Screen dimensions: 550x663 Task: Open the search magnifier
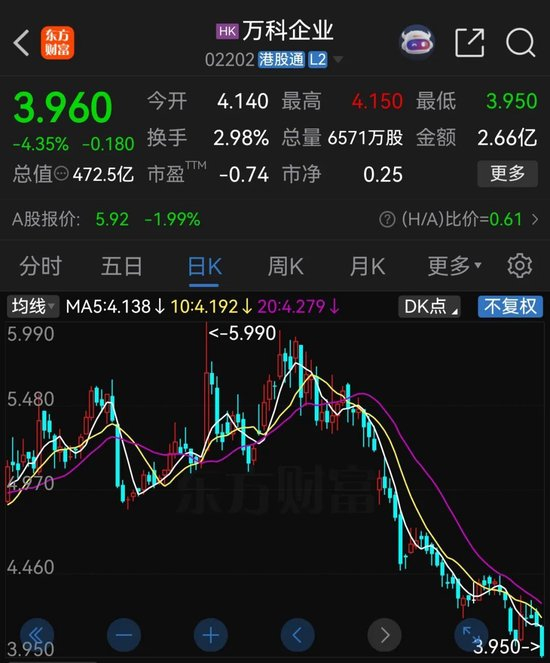pos(521,42)
